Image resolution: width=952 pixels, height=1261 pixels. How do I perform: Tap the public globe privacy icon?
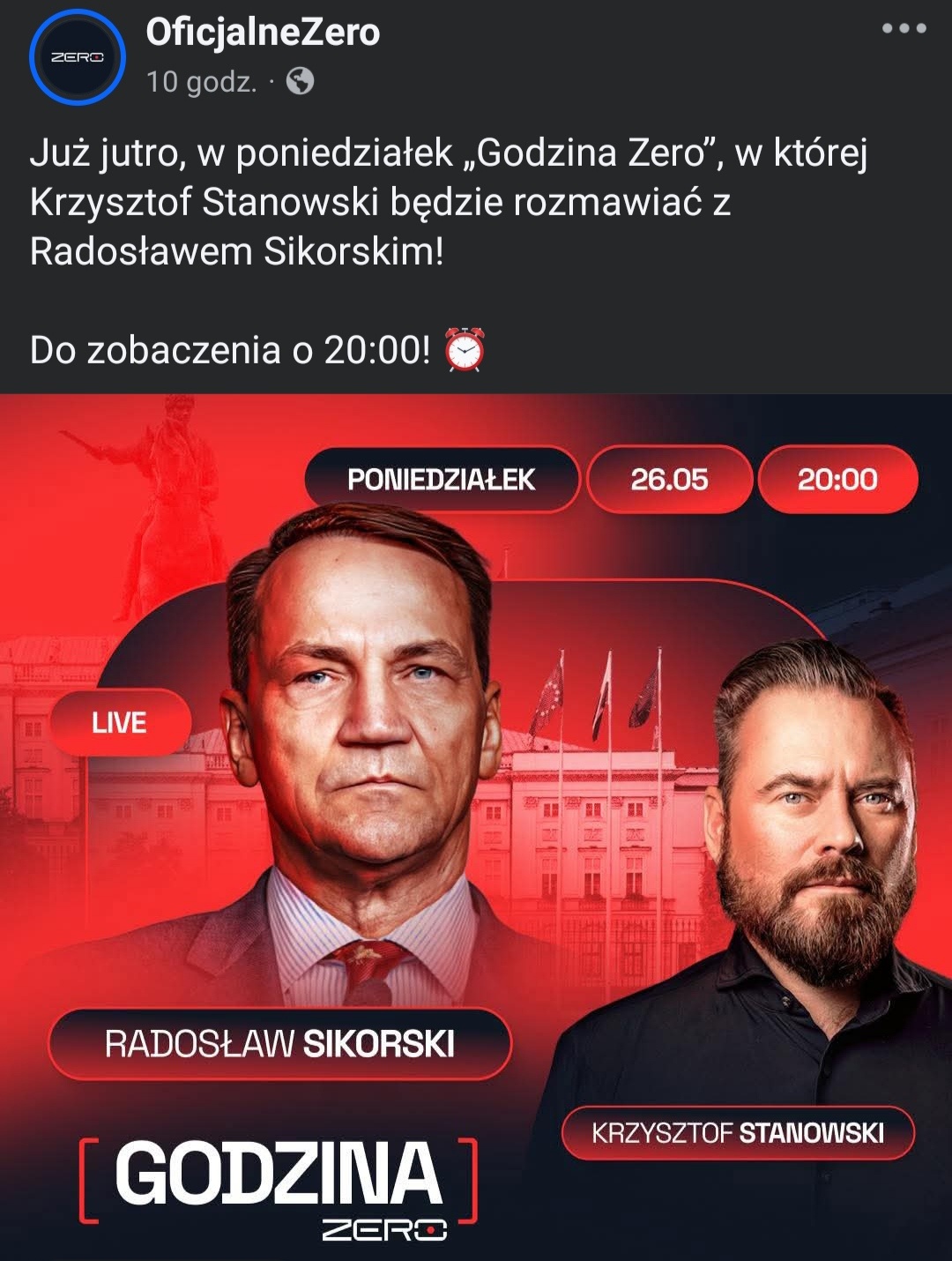[301, 82]
